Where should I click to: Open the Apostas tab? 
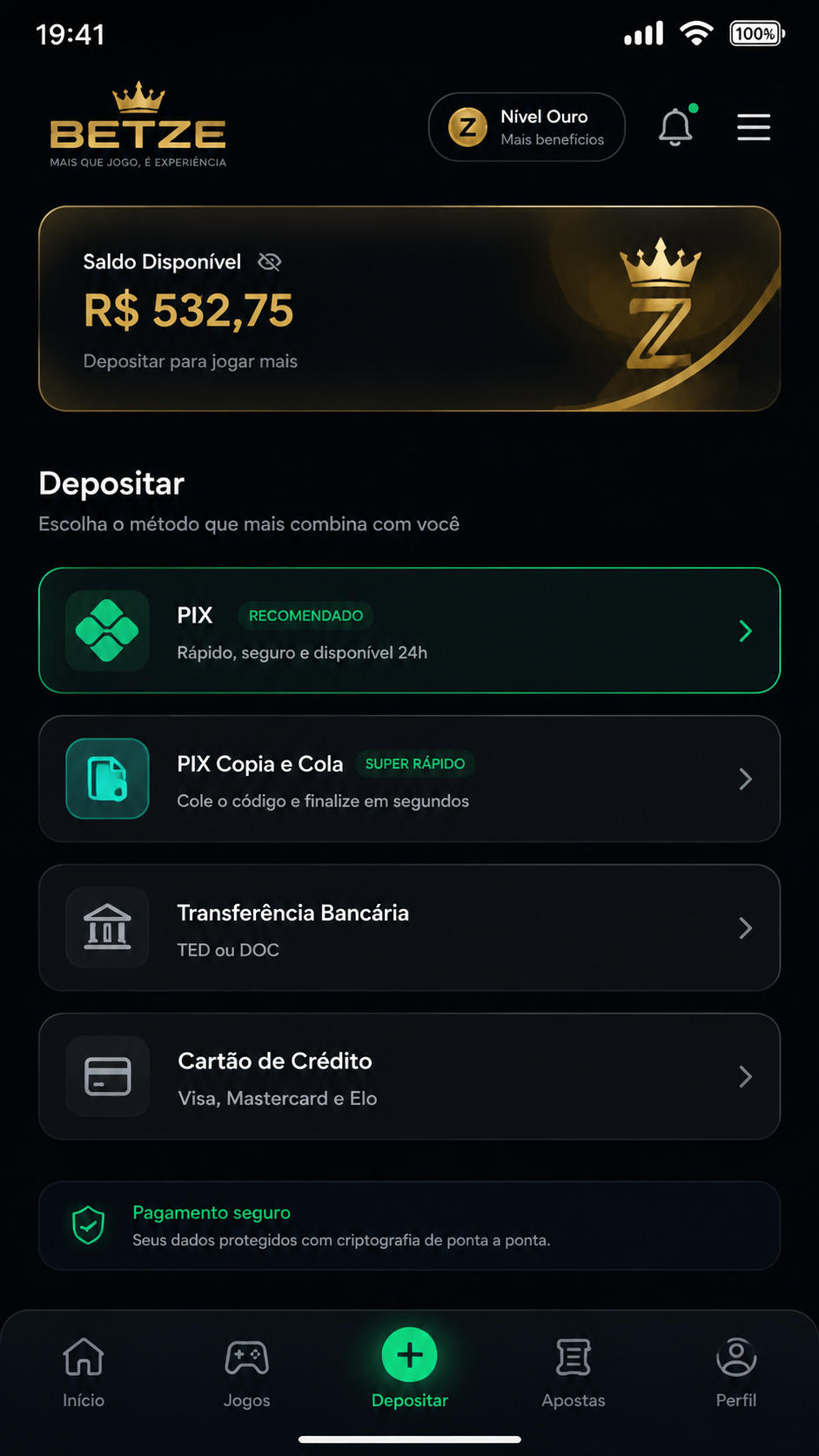pyautogui.click(x=574, y=1373)
